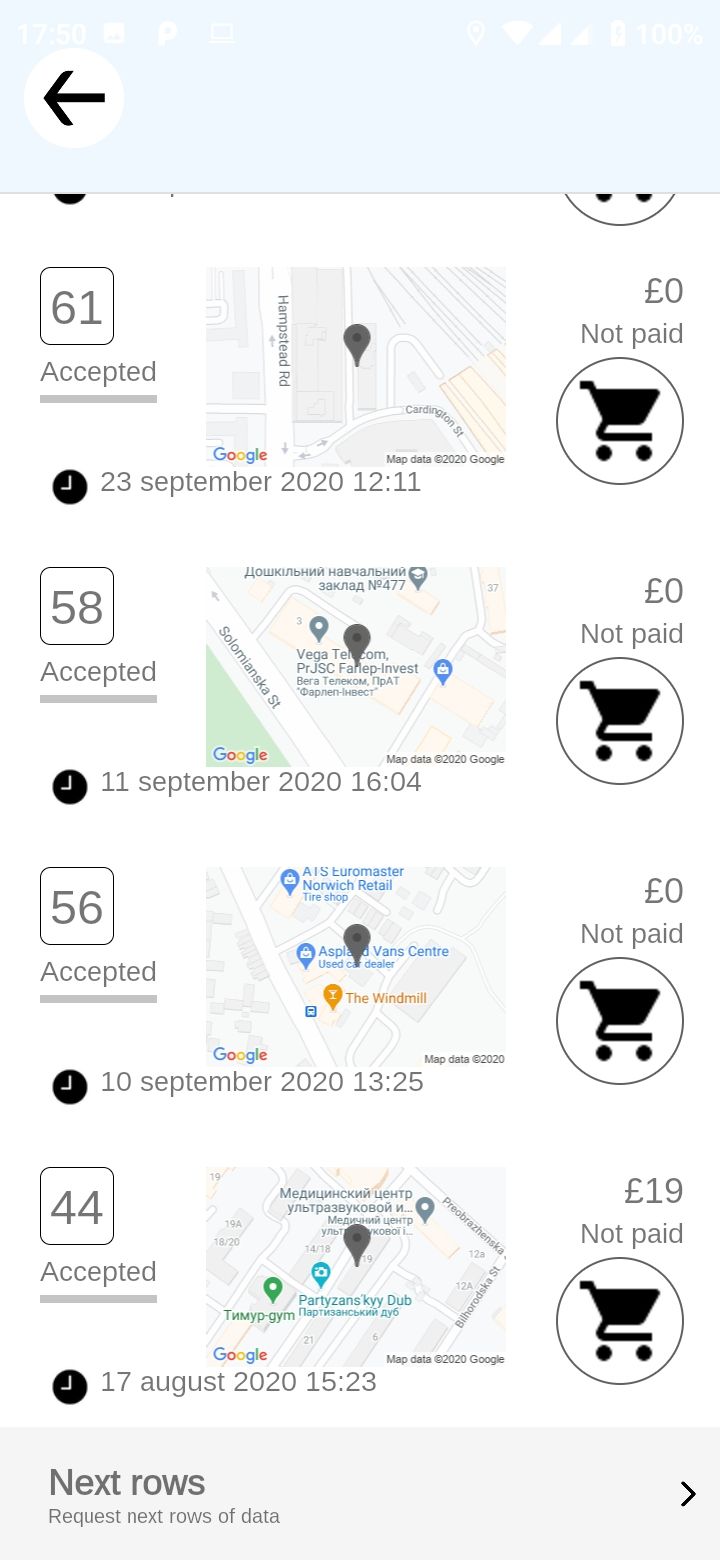Image resolution: width=720 pixels, height=1560 pixels.
Task: Open the cart for order 58
Action: pos(620,721)
